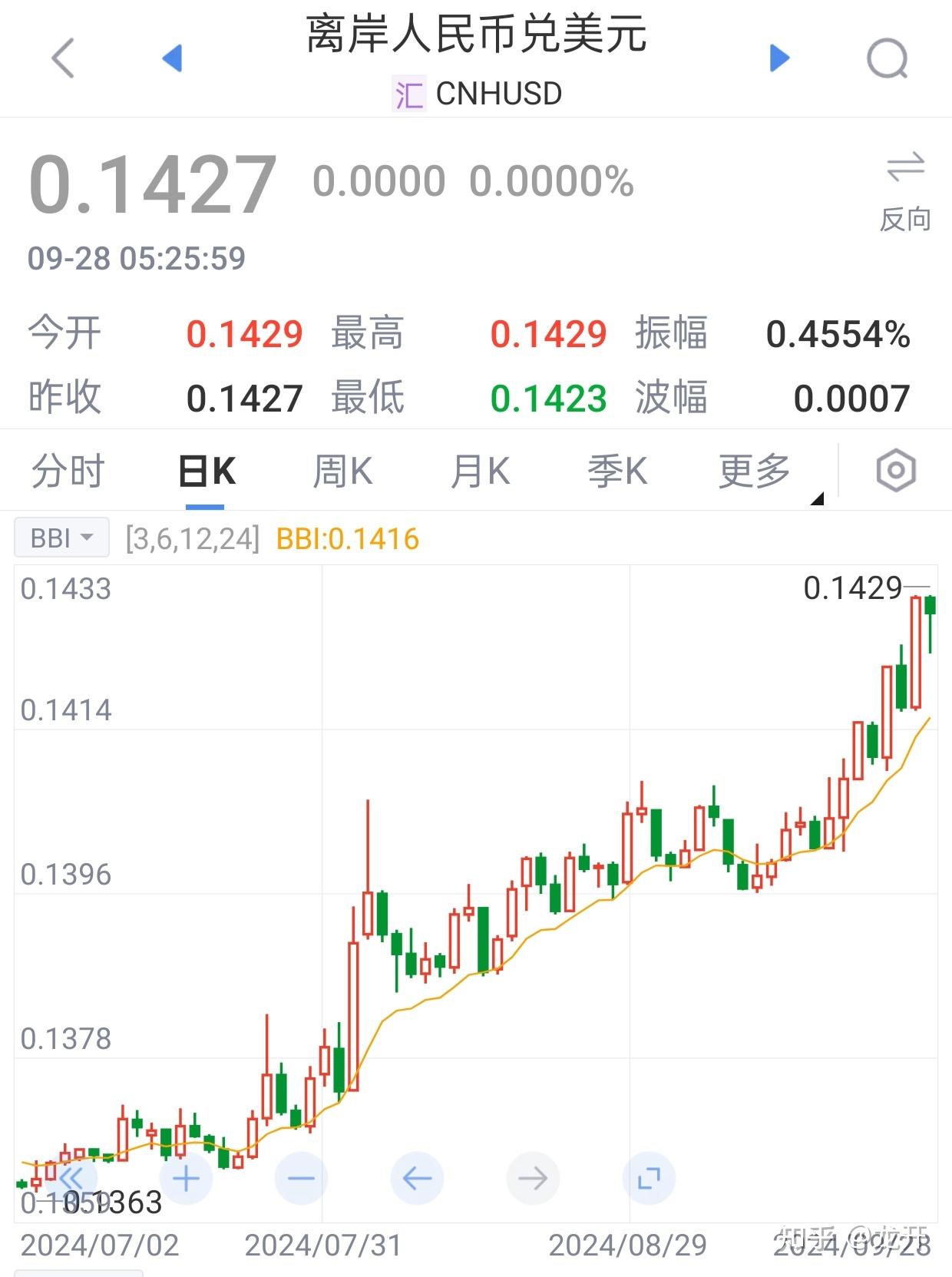Zoom in on the chart with plus icon
The width and height of the screenshot is (952, 1277).
pyautogui.click(x=186, y=1177)
